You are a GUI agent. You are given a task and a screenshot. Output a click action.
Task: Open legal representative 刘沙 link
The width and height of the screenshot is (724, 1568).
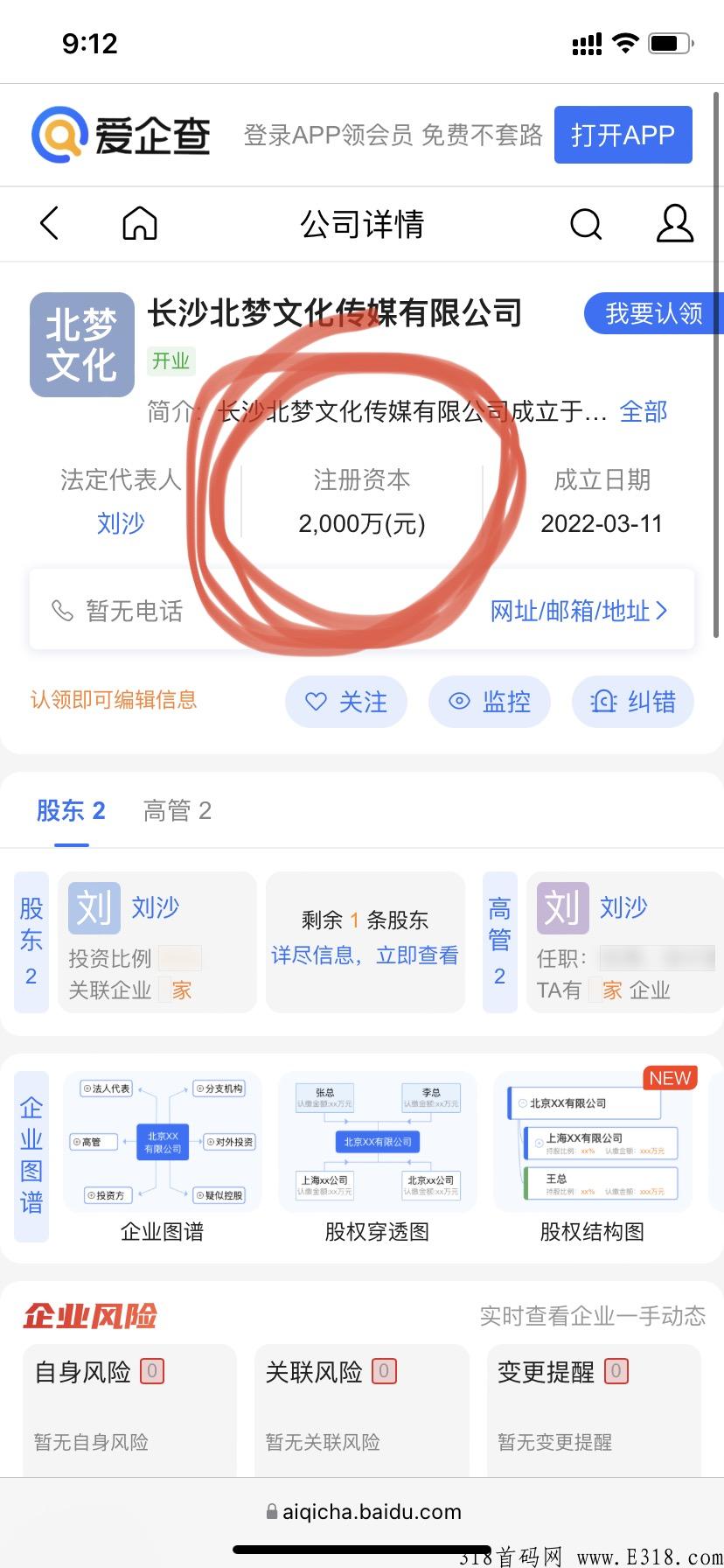pyautogui.click(x=121, y=523)
